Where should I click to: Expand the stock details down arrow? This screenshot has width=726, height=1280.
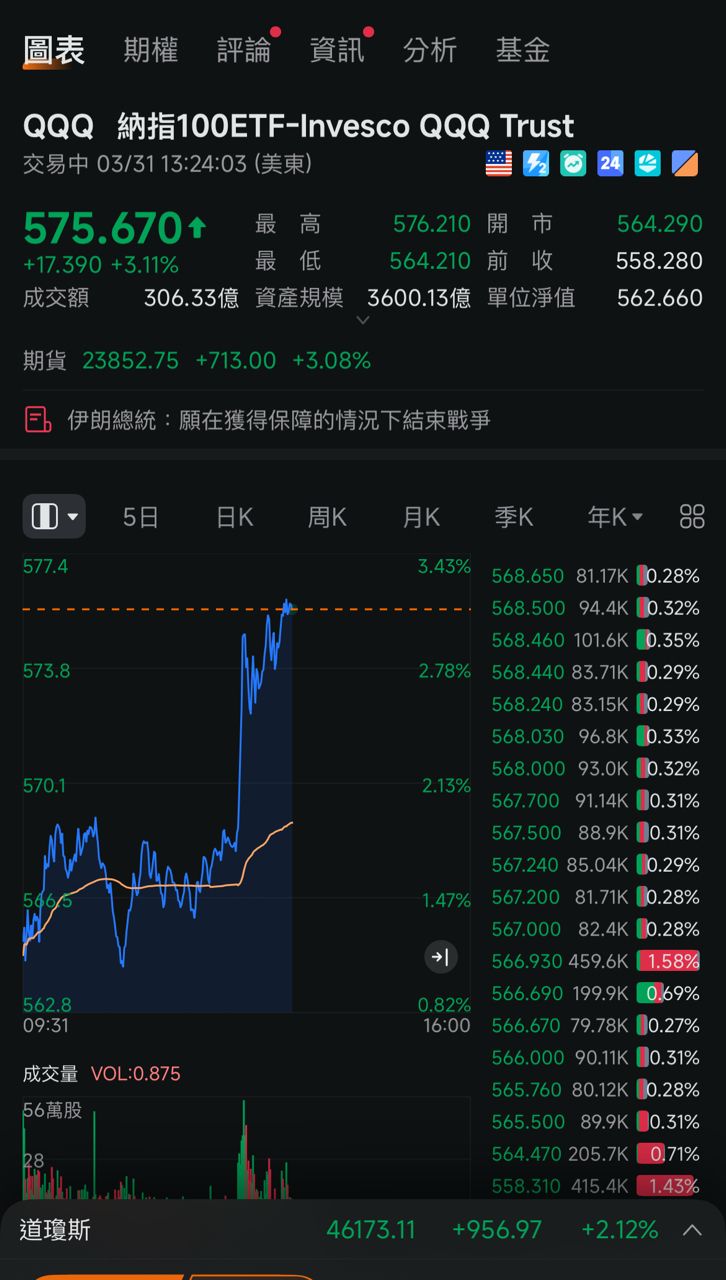(363, 322)
